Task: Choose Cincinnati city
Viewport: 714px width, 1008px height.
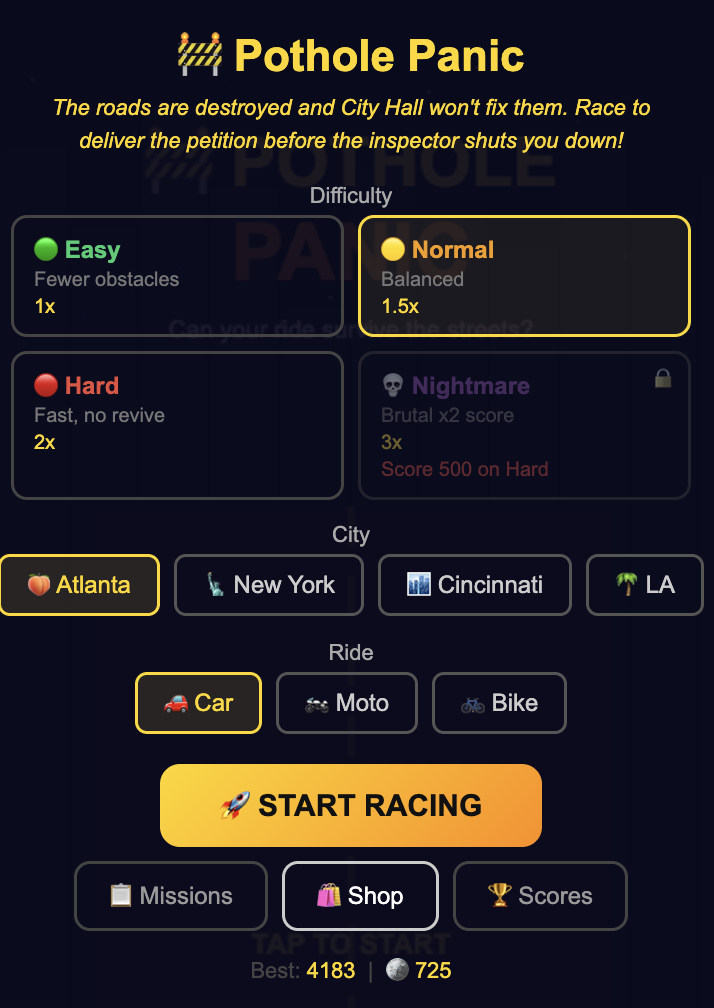Action: pos(474,585)
